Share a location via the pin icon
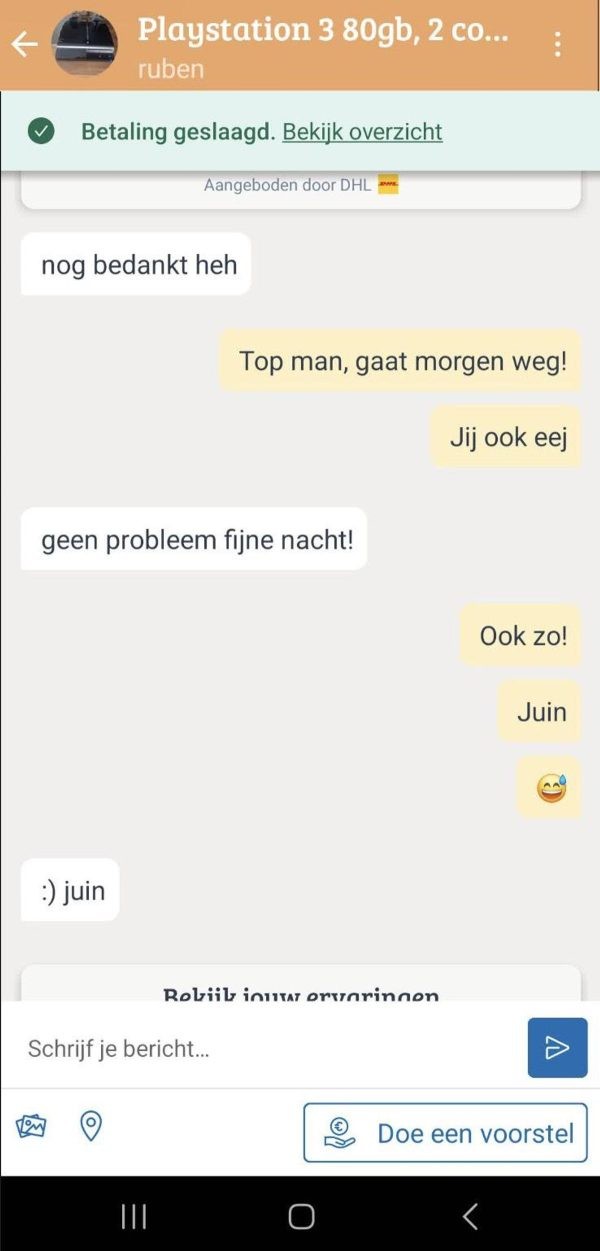The image size is (600, 1251). coord(91,1126)
